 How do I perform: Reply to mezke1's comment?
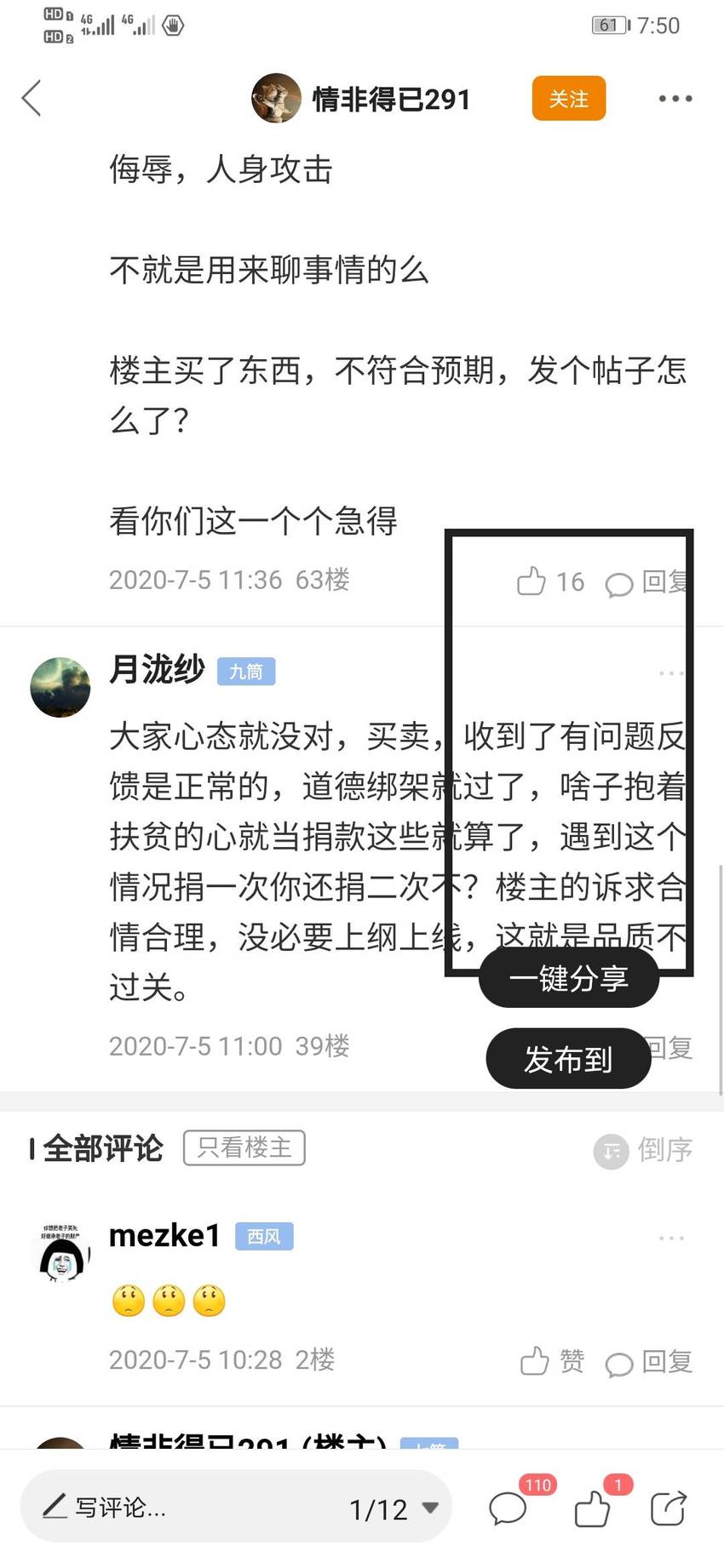pos(649,1361)
